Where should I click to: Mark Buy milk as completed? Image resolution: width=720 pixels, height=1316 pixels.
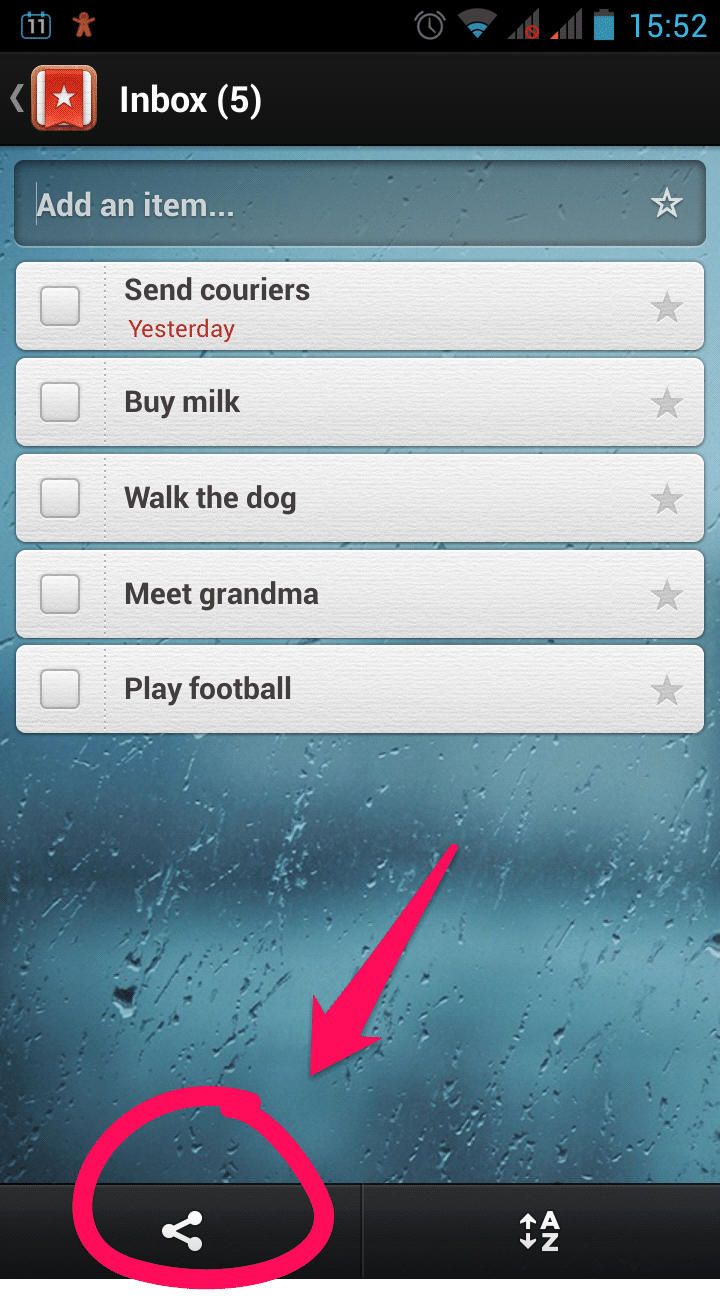point(60,402)
